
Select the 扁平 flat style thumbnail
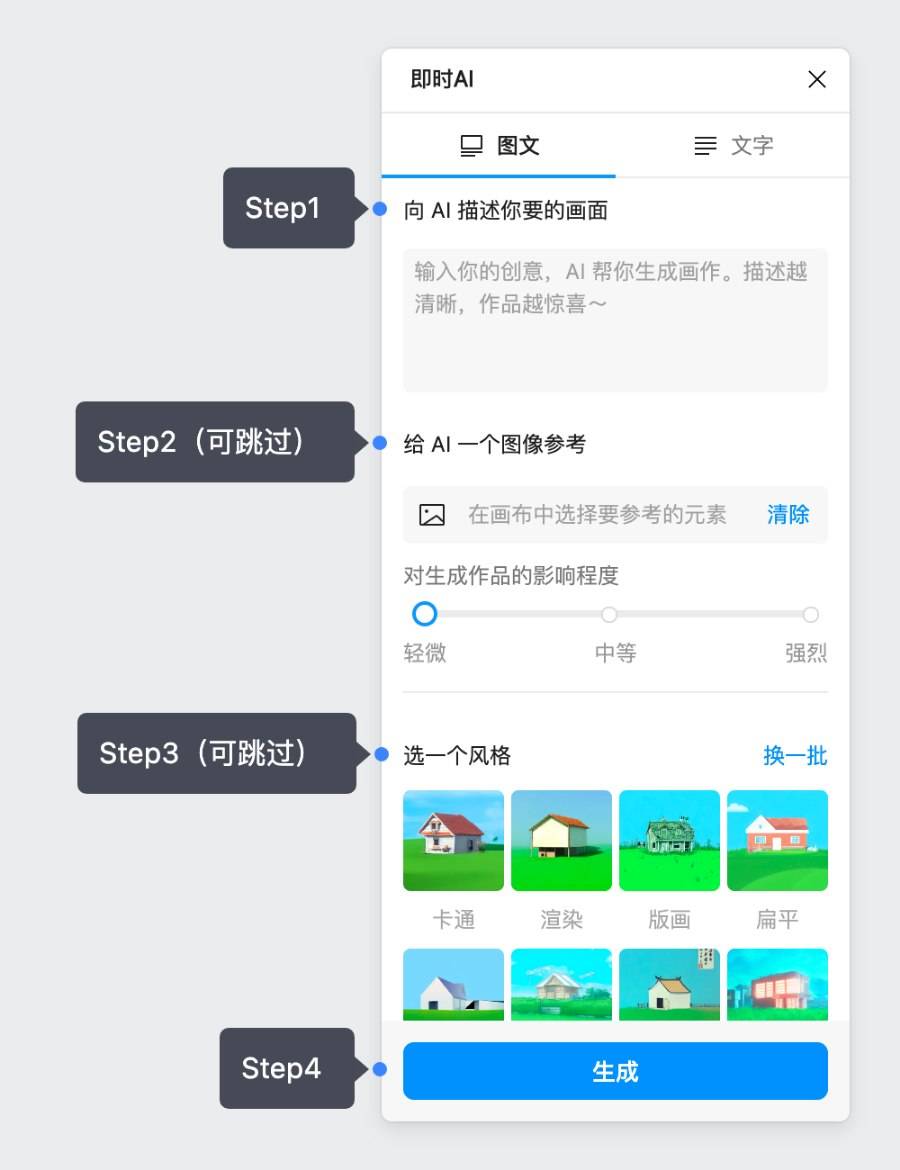point(777,840)
